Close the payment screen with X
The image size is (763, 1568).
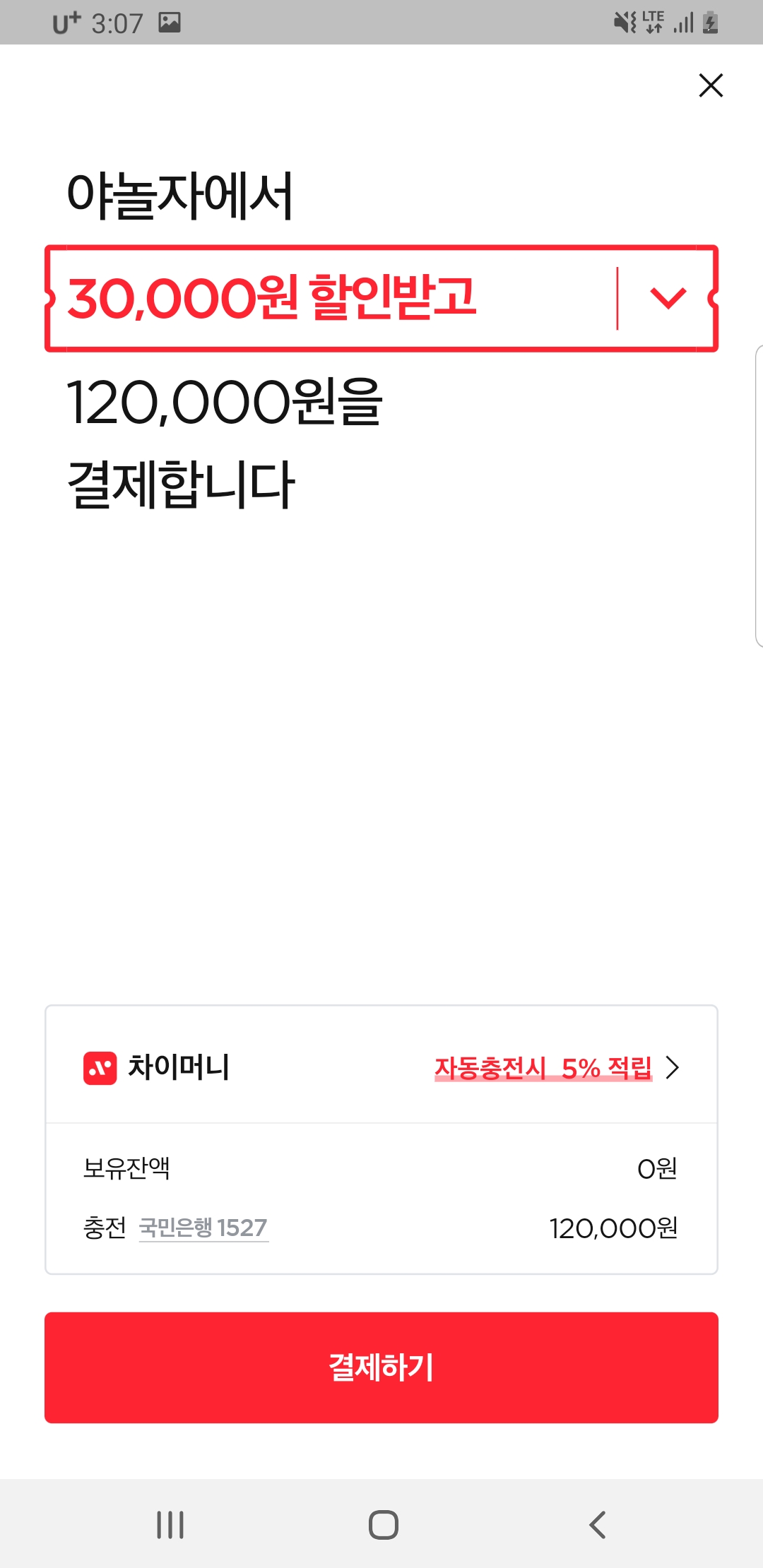click(x=711, y=85)
